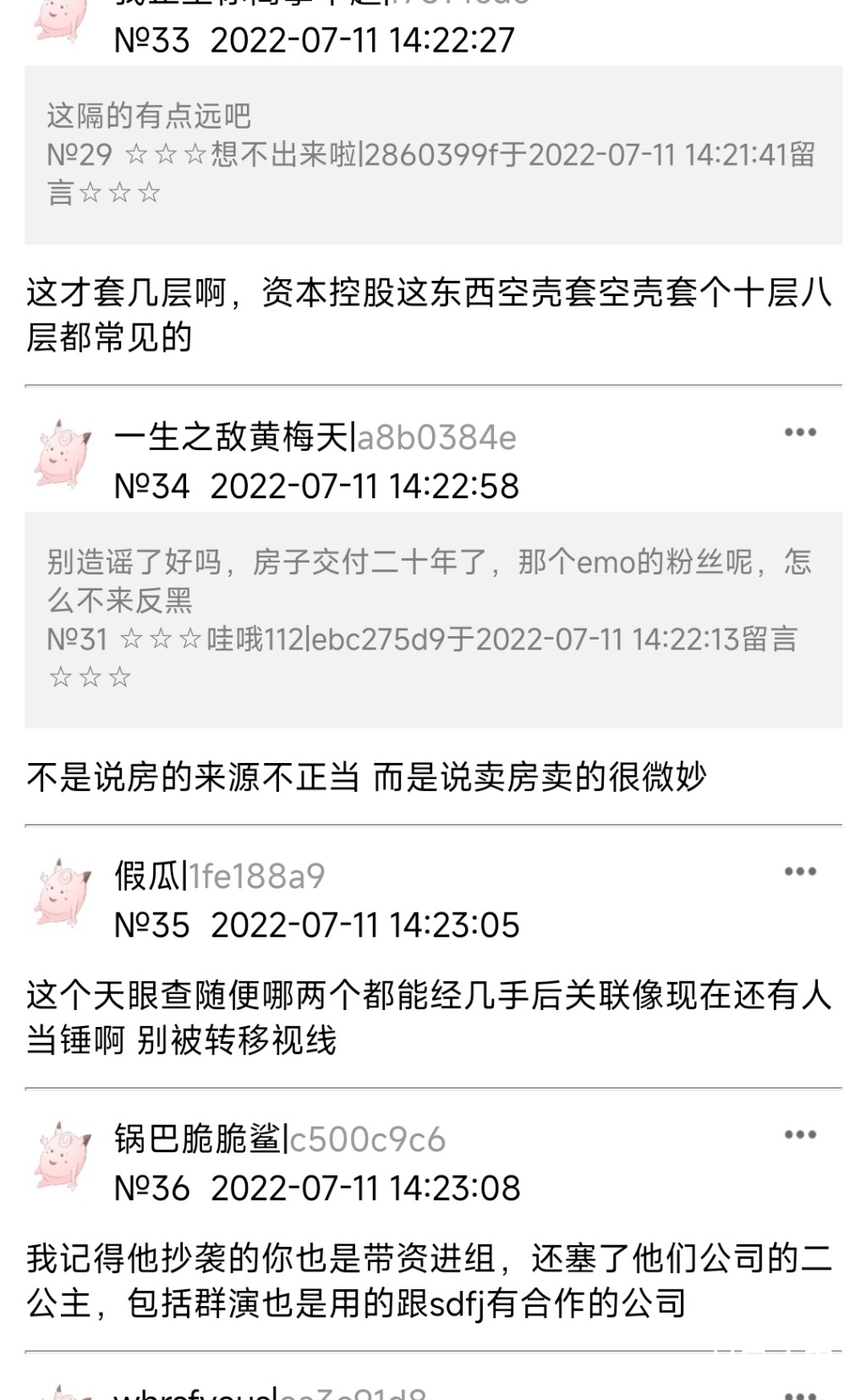Open the options menu for comment №34
The width and height of the screenshot is (866, 1400).
point(800,432)
